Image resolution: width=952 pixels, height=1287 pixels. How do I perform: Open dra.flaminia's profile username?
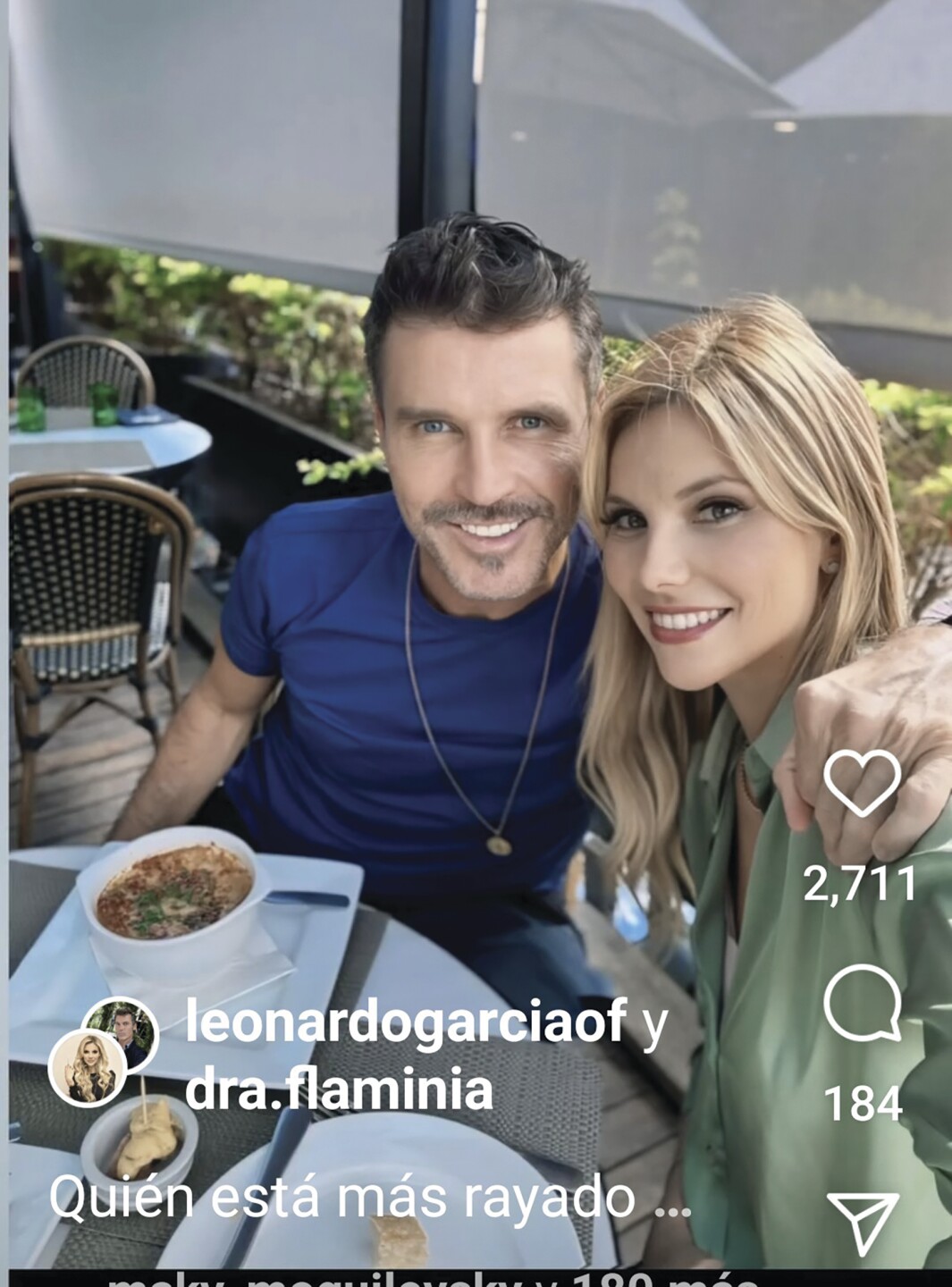pyautogui.click(x=339, y=1089)
